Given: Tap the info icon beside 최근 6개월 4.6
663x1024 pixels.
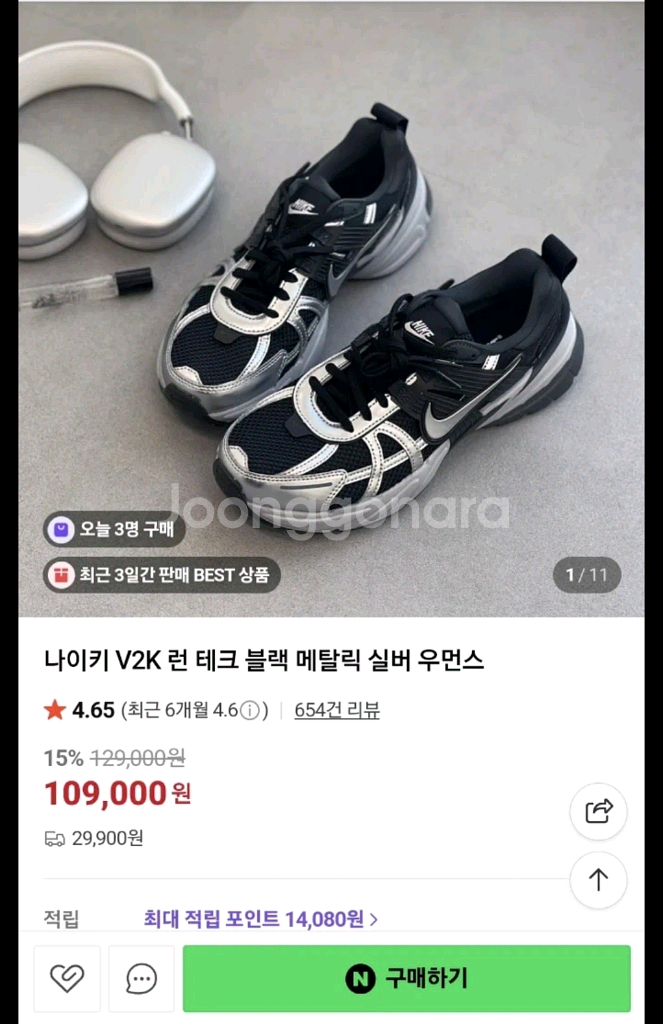Looking at the screenshot, I should 250,711.
